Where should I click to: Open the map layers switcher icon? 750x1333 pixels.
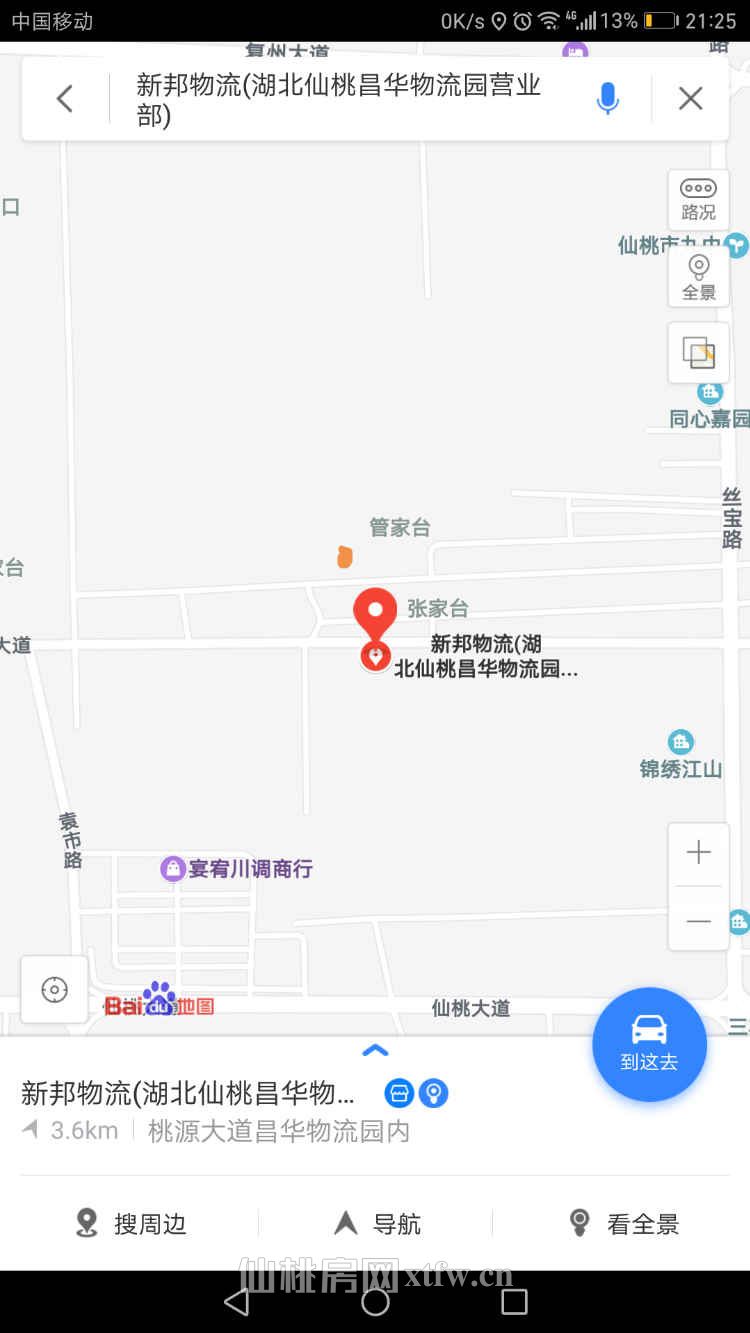pyautogui.click(x=698, y=353)
